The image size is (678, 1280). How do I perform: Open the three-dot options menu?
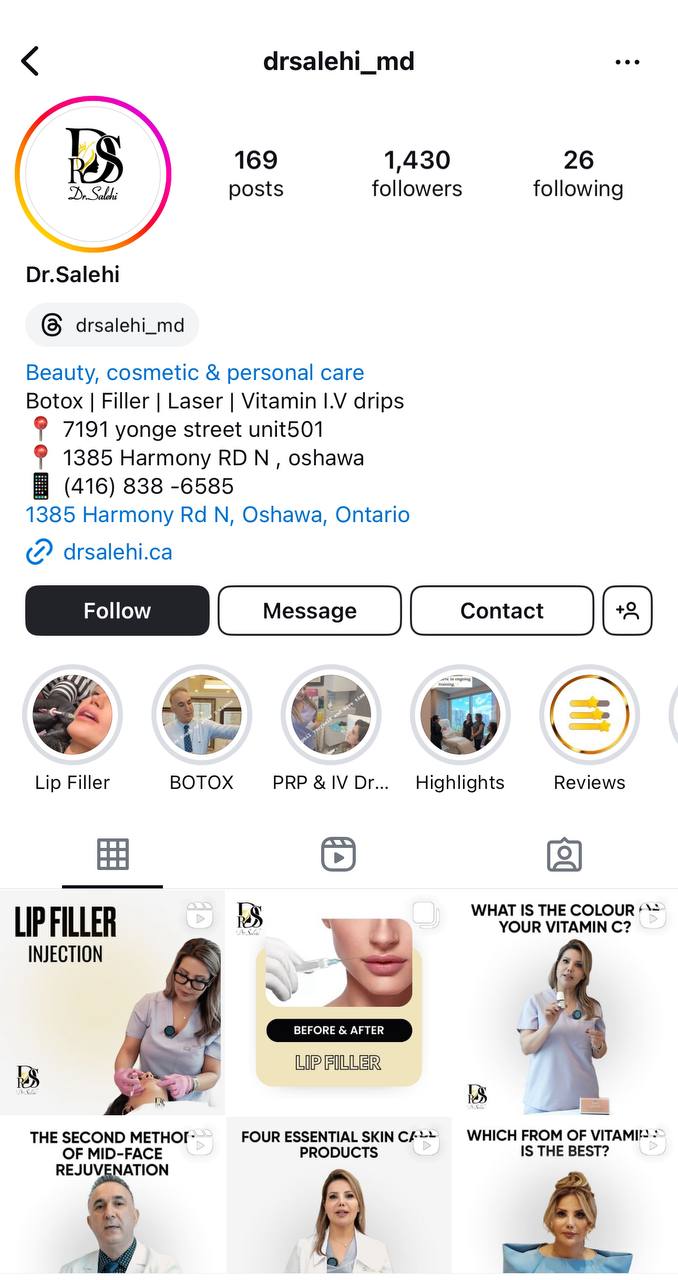(627, 62)
